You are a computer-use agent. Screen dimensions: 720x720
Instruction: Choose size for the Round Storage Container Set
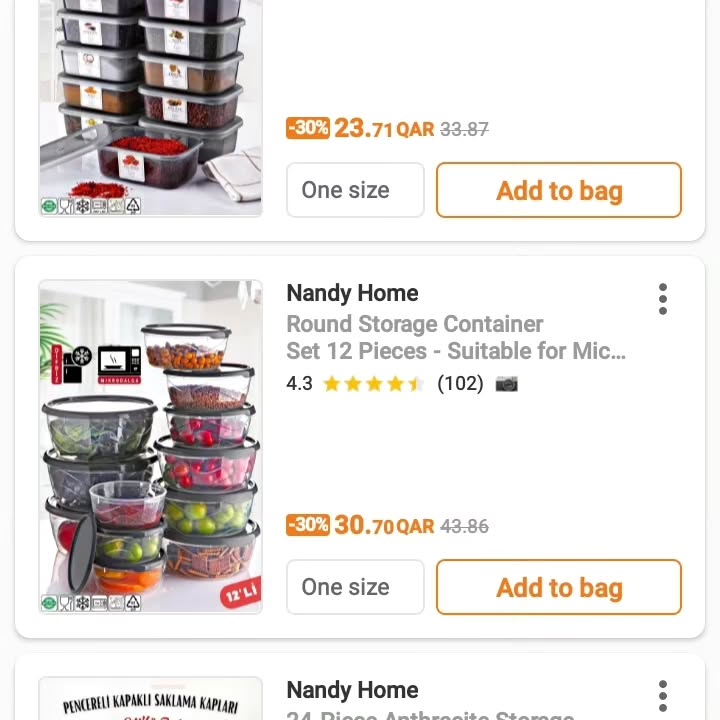[355, 587]
